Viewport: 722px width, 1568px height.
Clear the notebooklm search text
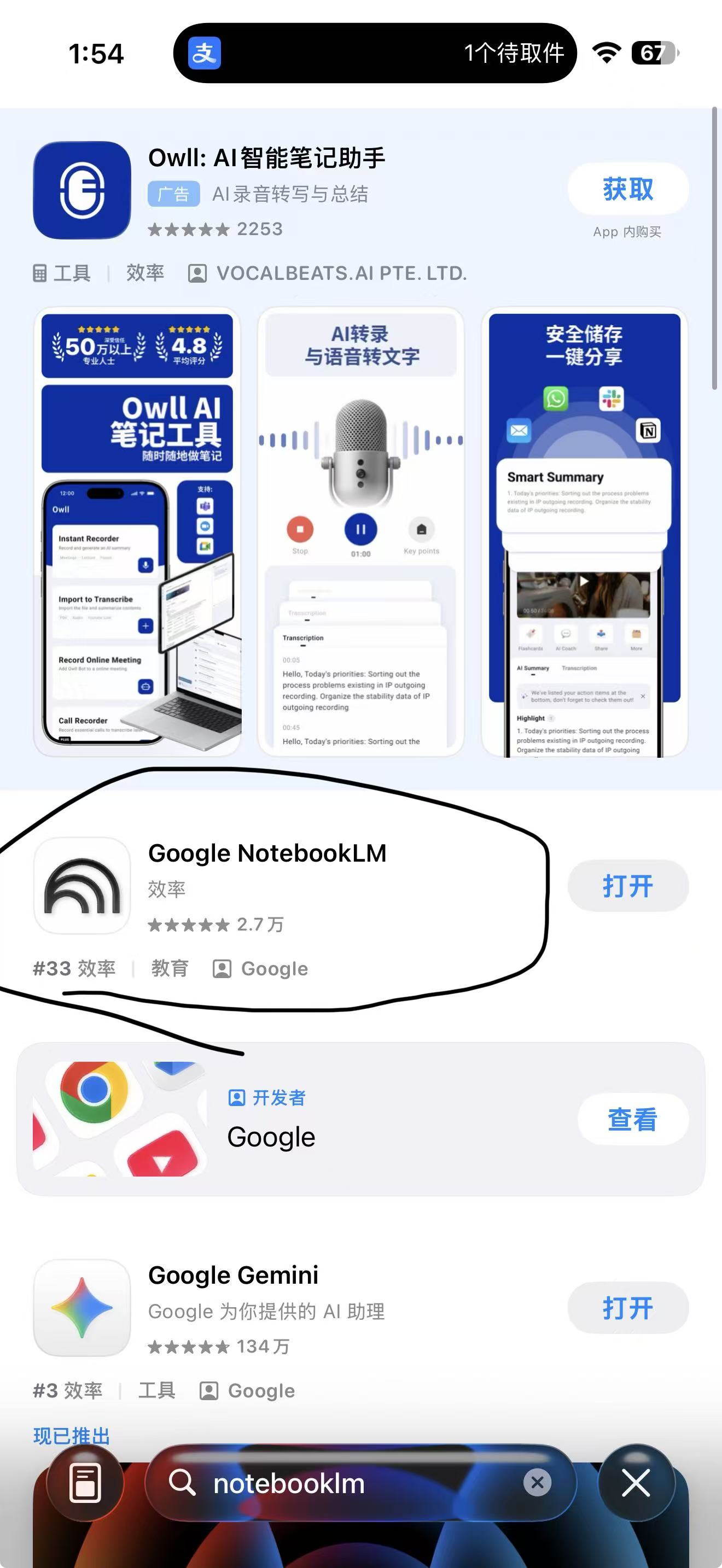click(x=537, y=1483)
